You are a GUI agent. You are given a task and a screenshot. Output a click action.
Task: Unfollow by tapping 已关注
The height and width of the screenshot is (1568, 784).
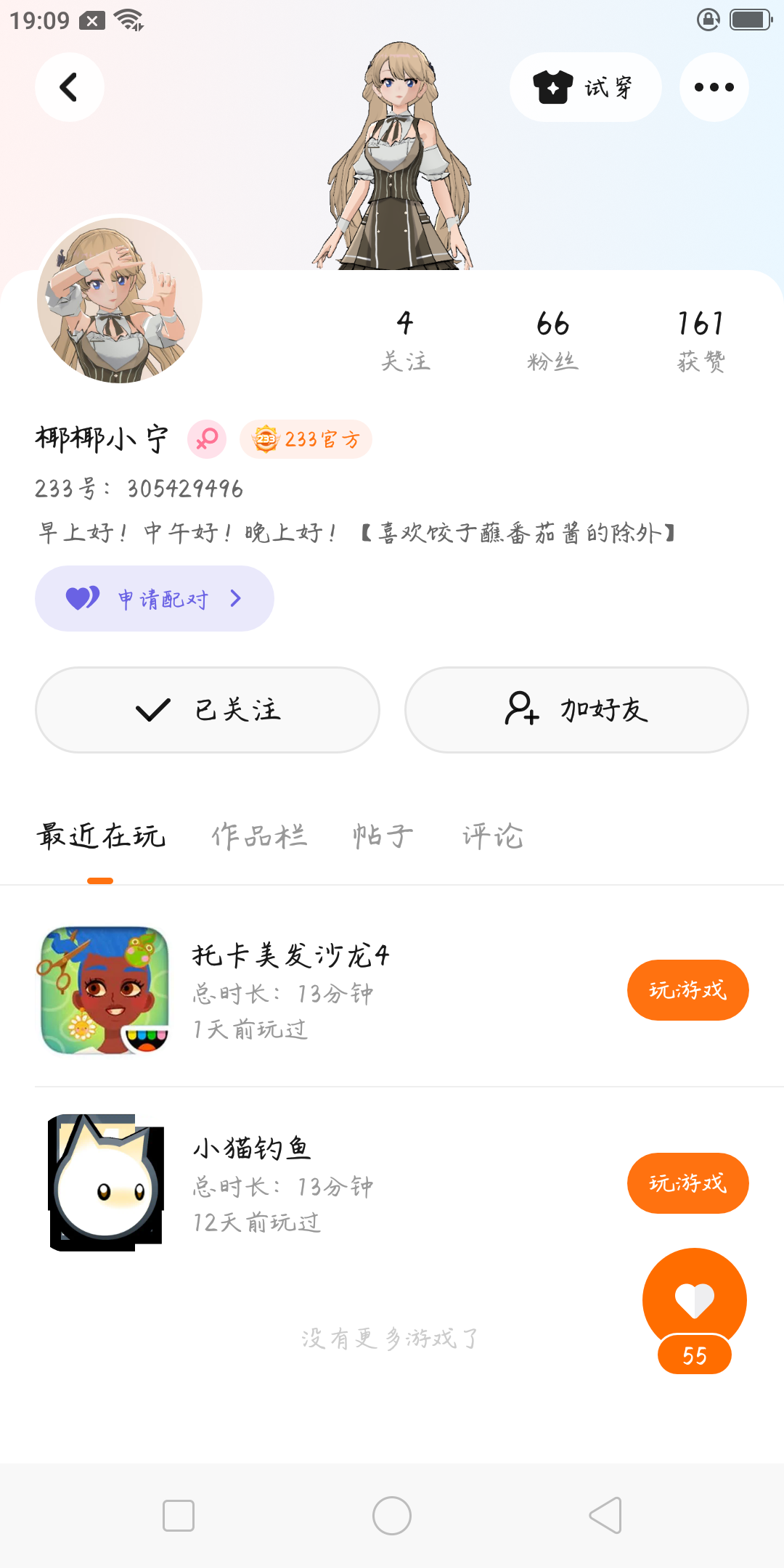point(208,710)
